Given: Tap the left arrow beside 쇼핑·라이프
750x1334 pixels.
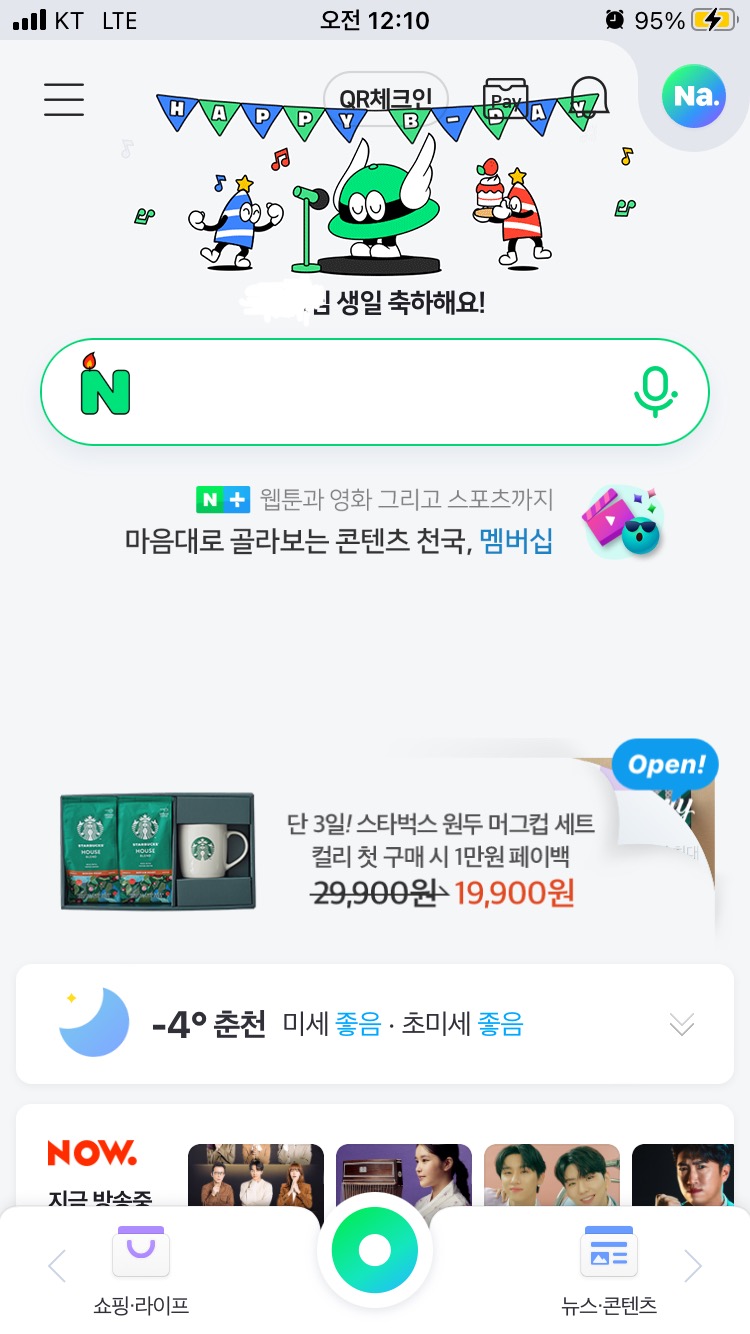Looking at the screenshot, I should pos(57,1266).
